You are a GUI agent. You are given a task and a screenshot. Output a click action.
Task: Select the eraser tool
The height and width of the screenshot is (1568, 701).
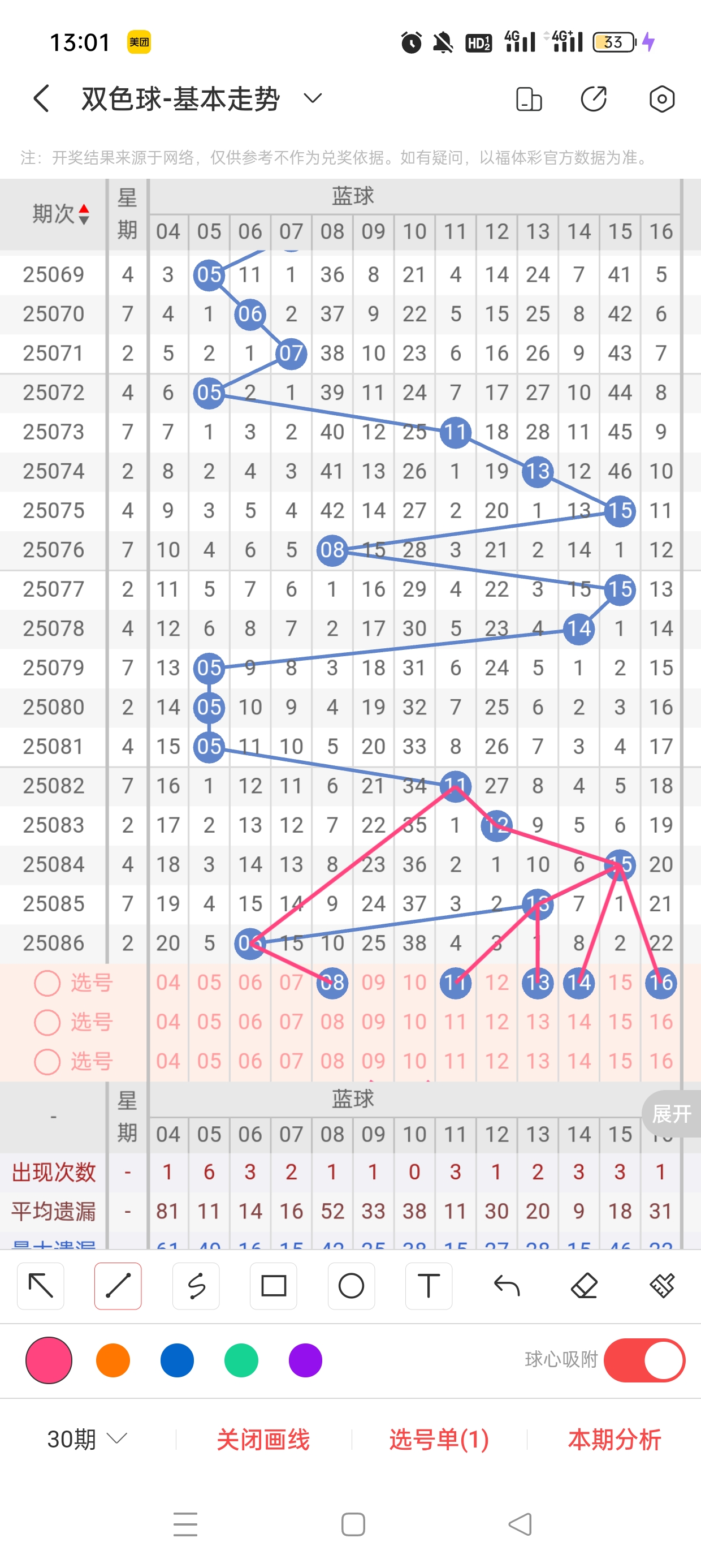(584, 1286)
